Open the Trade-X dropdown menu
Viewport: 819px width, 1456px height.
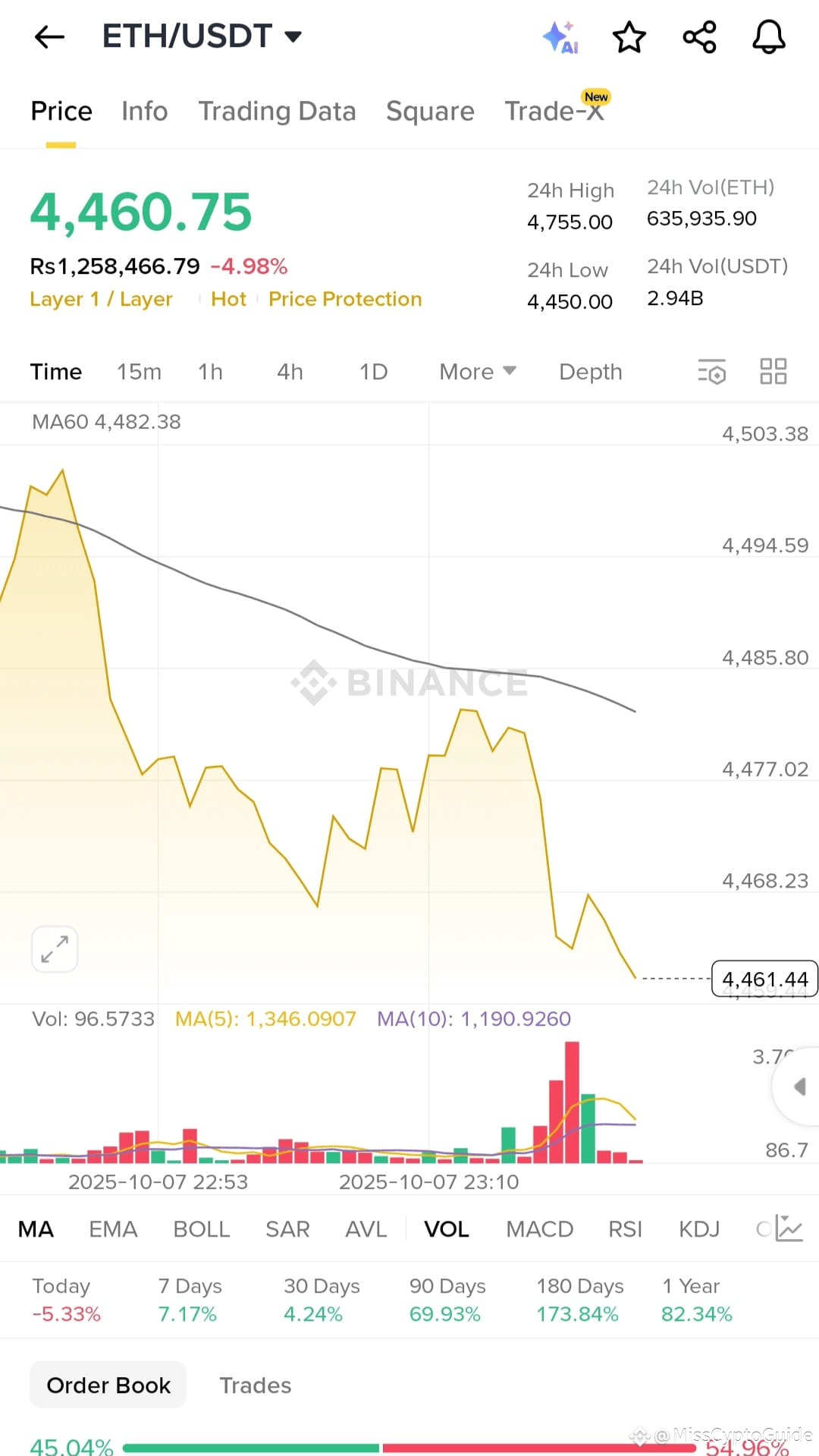556,111
